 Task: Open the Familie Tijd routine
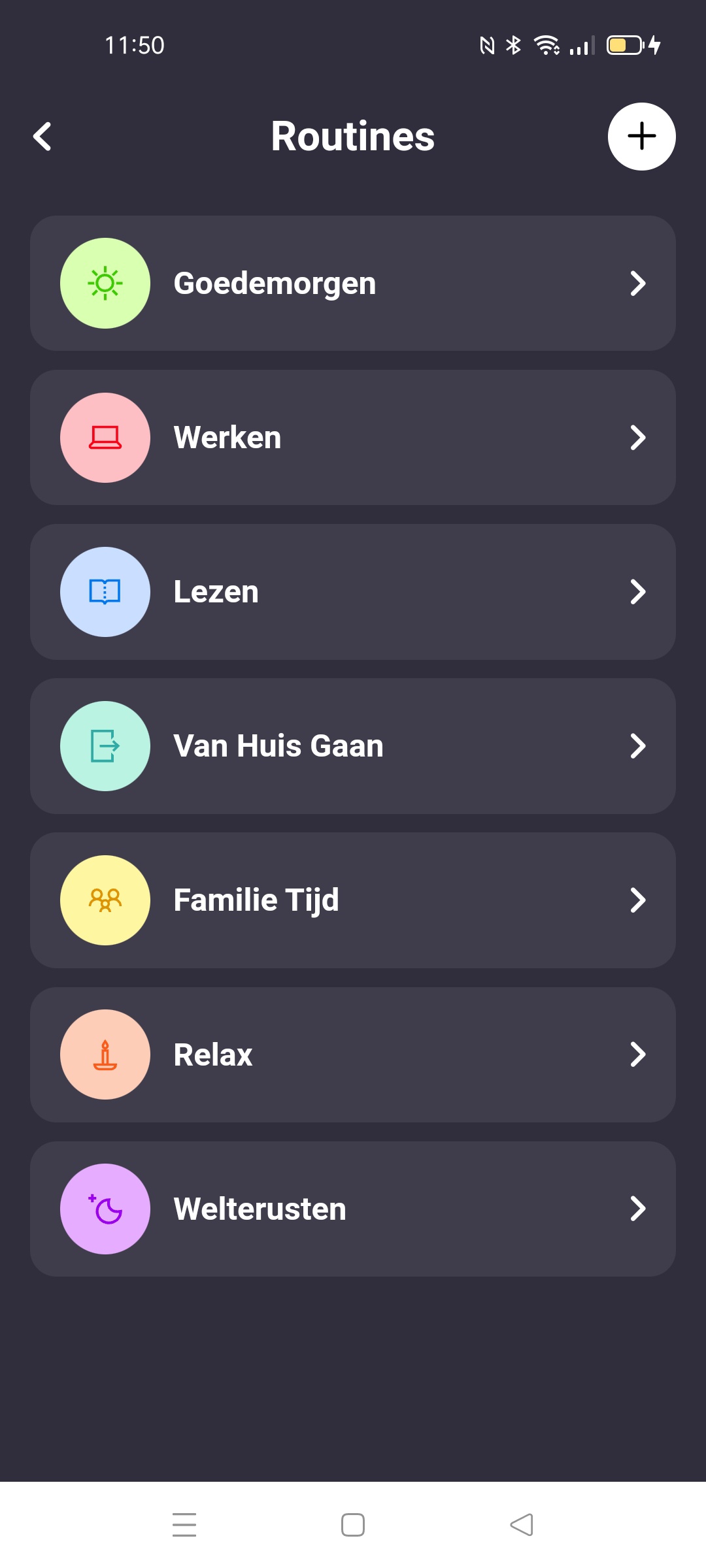[x=353, y=900]
